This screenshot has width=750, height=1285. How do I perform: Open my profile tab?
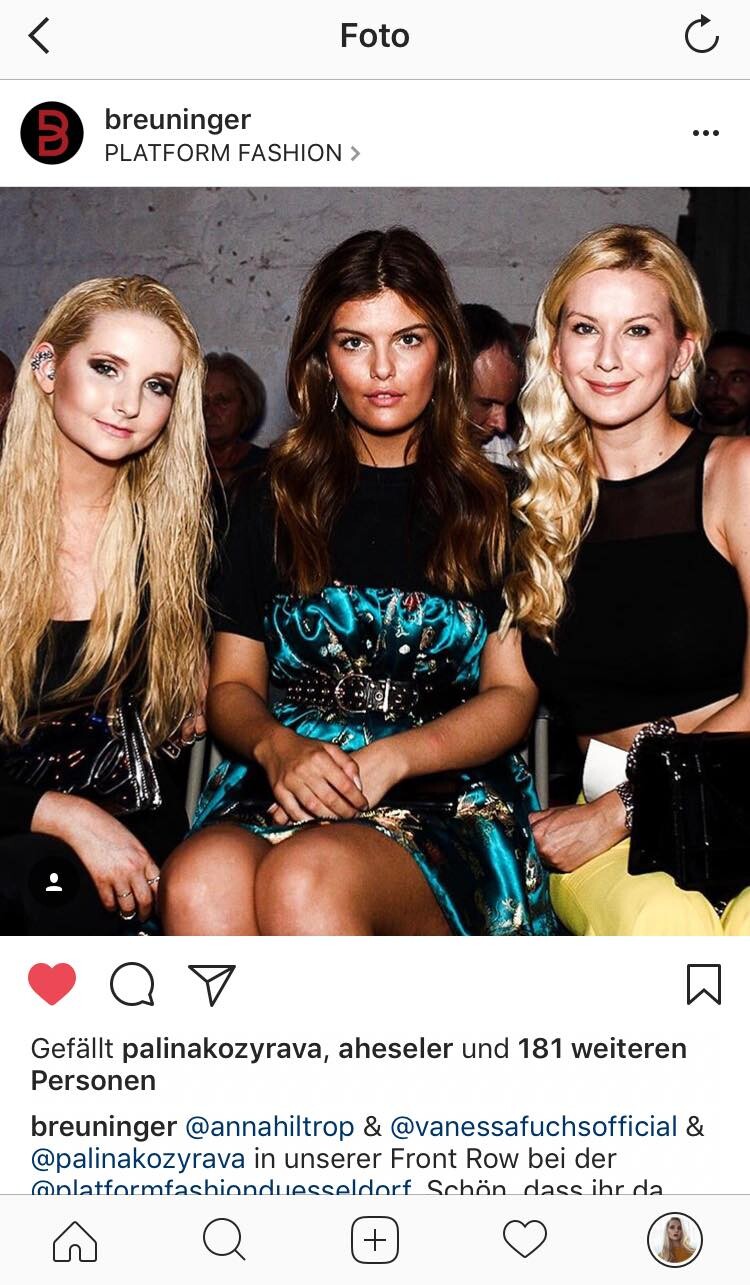675,1241
